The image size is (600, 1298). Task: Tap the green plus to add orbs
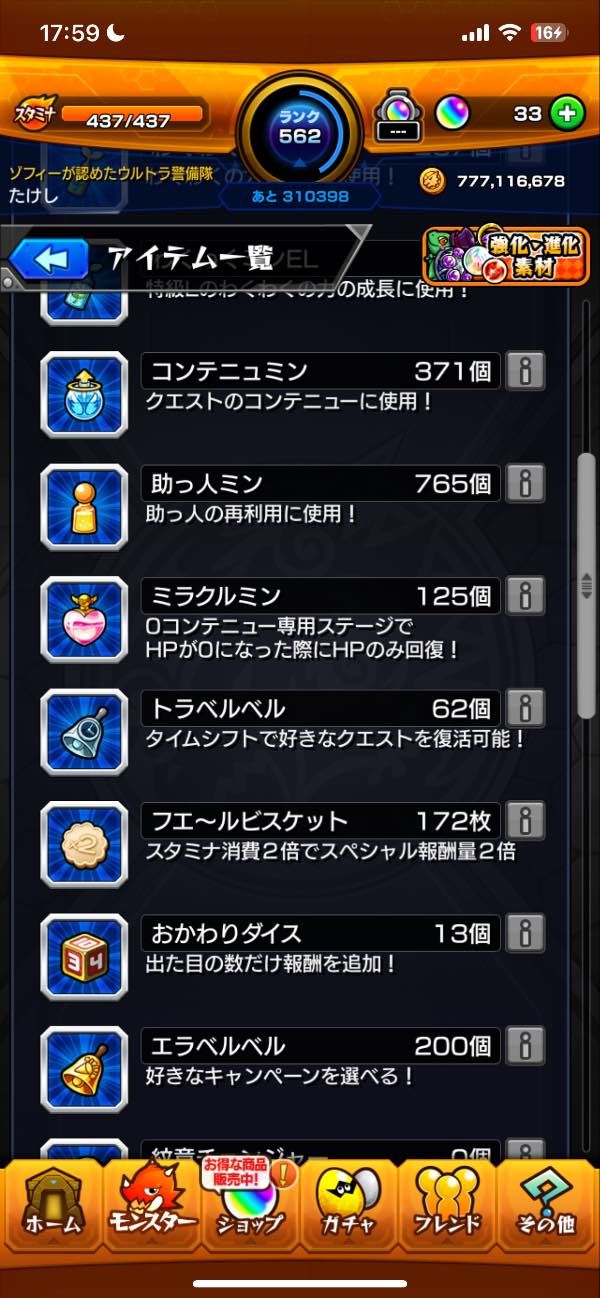(x=566, y=113)
